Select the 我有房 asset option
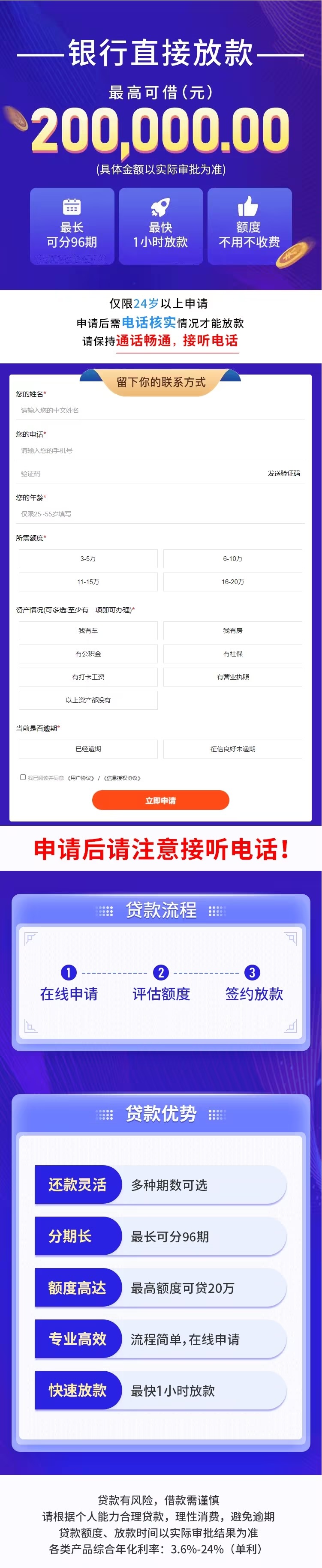The width and height of the screenshot is (322, 1568). click(x=232, y=630)
